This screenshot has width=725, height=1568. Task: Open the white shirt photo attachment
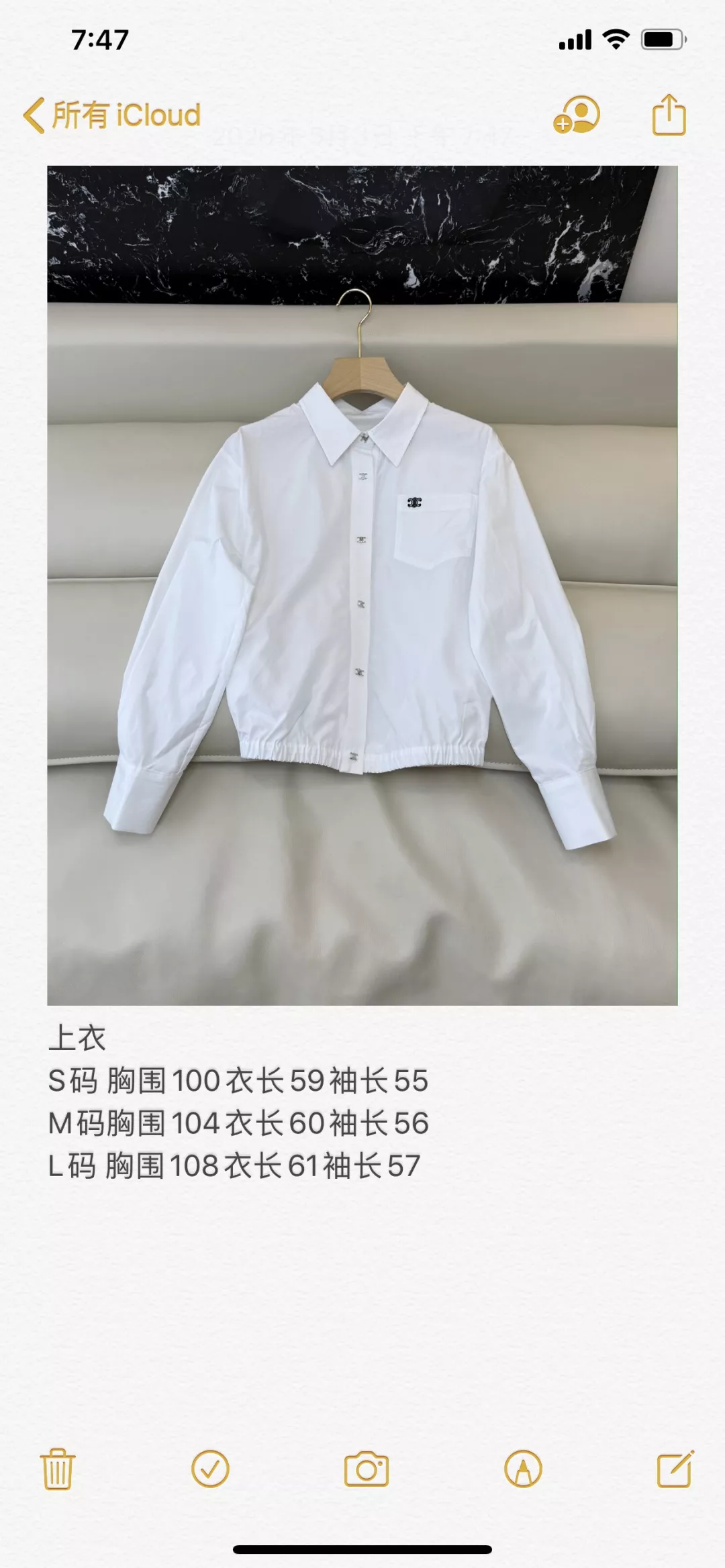point(362,585)
